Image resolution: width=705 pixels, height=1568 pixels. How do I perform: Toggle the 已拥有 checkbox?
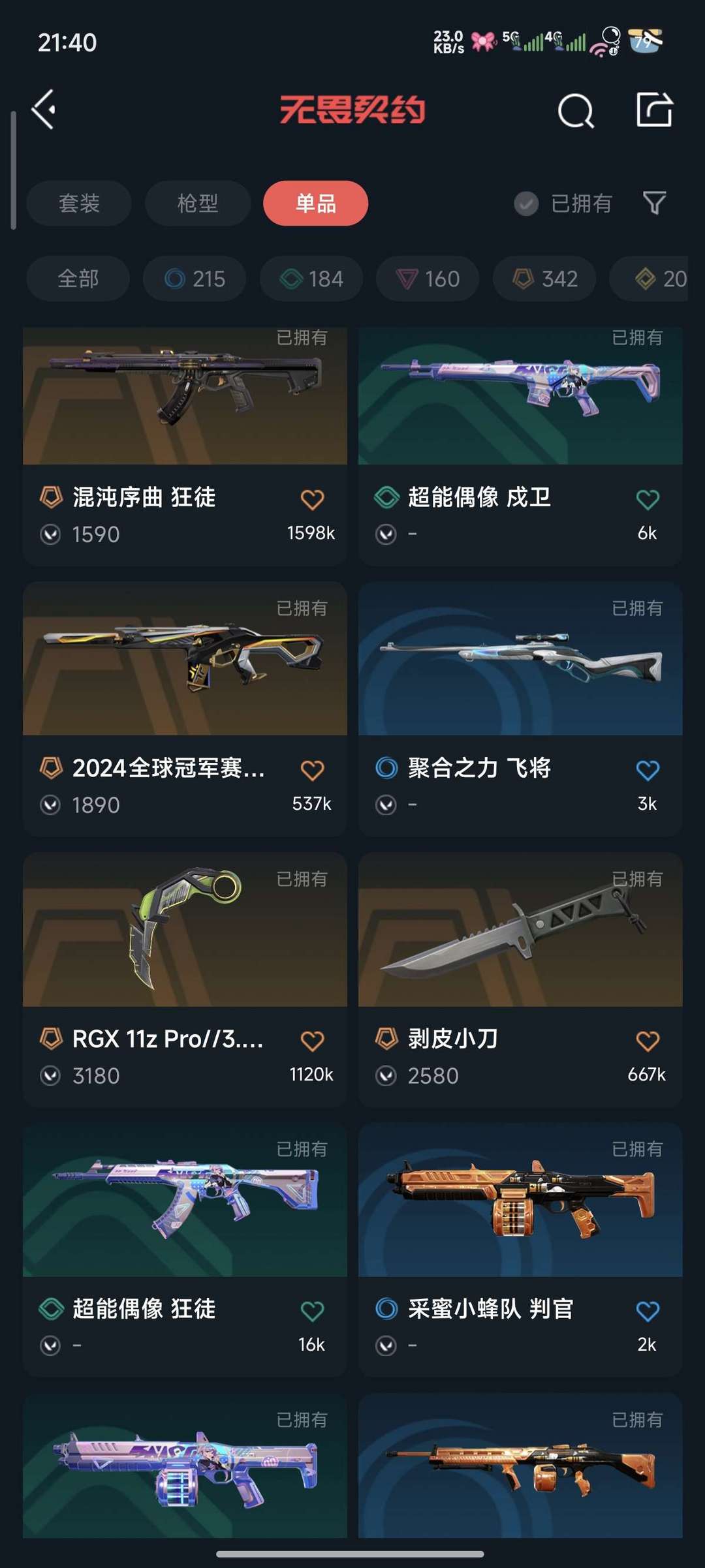coord(526,204)
